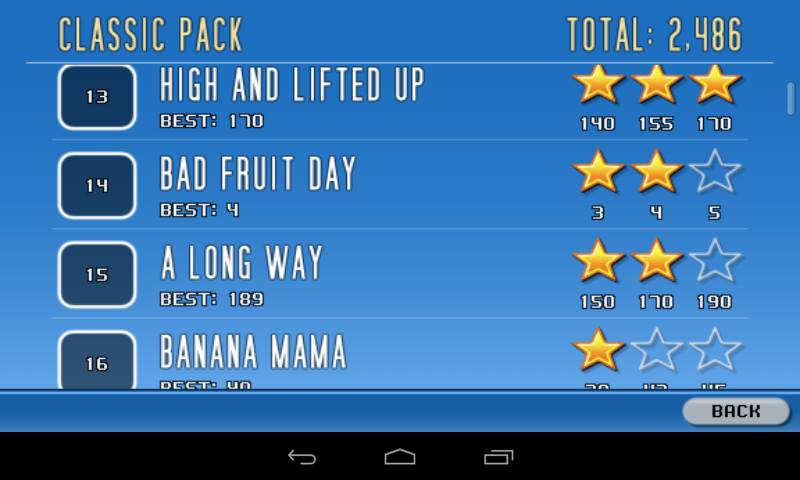Viewport: 800px width, 480px height.
Task: Go to the Android home screen
Action: click(x=400, y=457)
